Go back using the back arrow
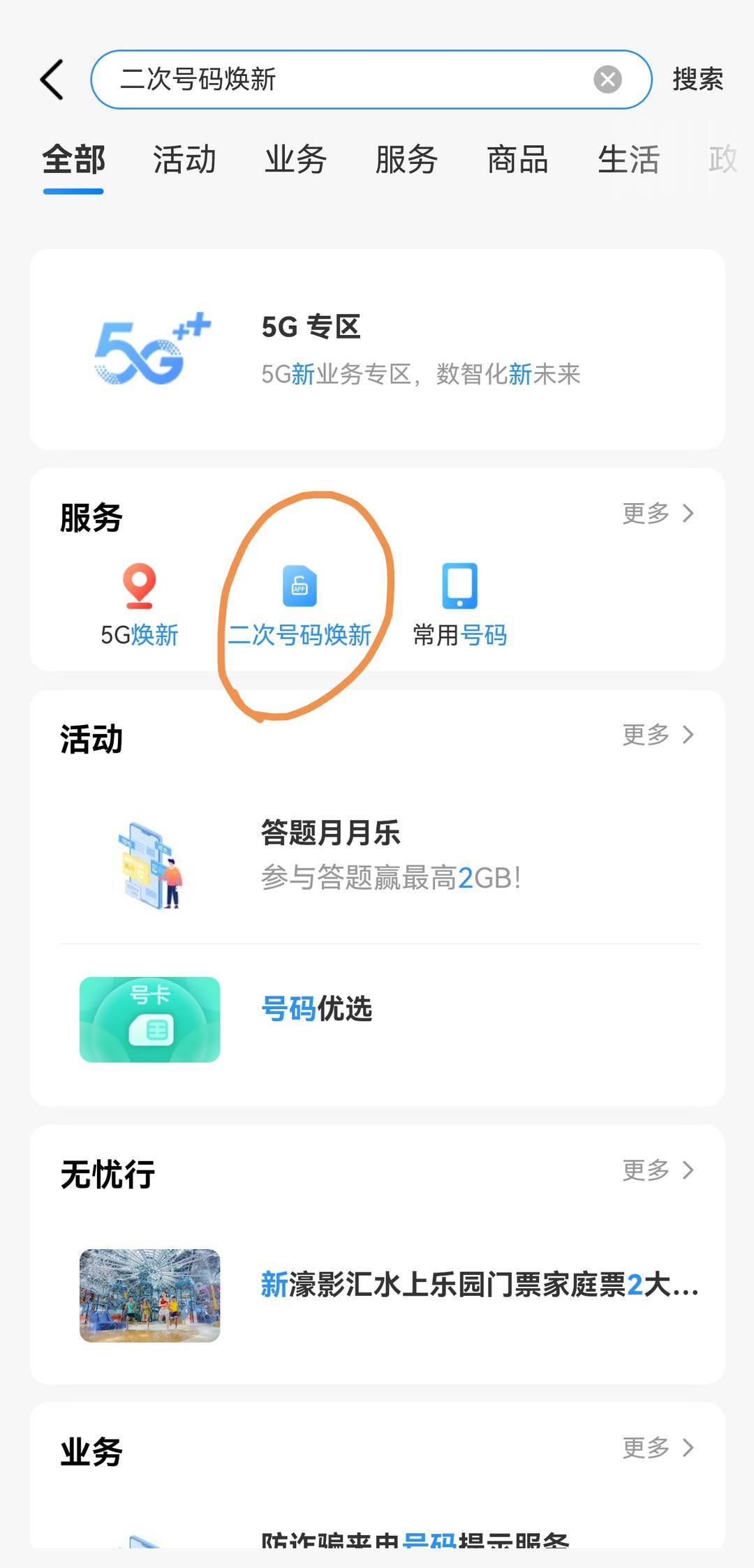 click(52, 80)
